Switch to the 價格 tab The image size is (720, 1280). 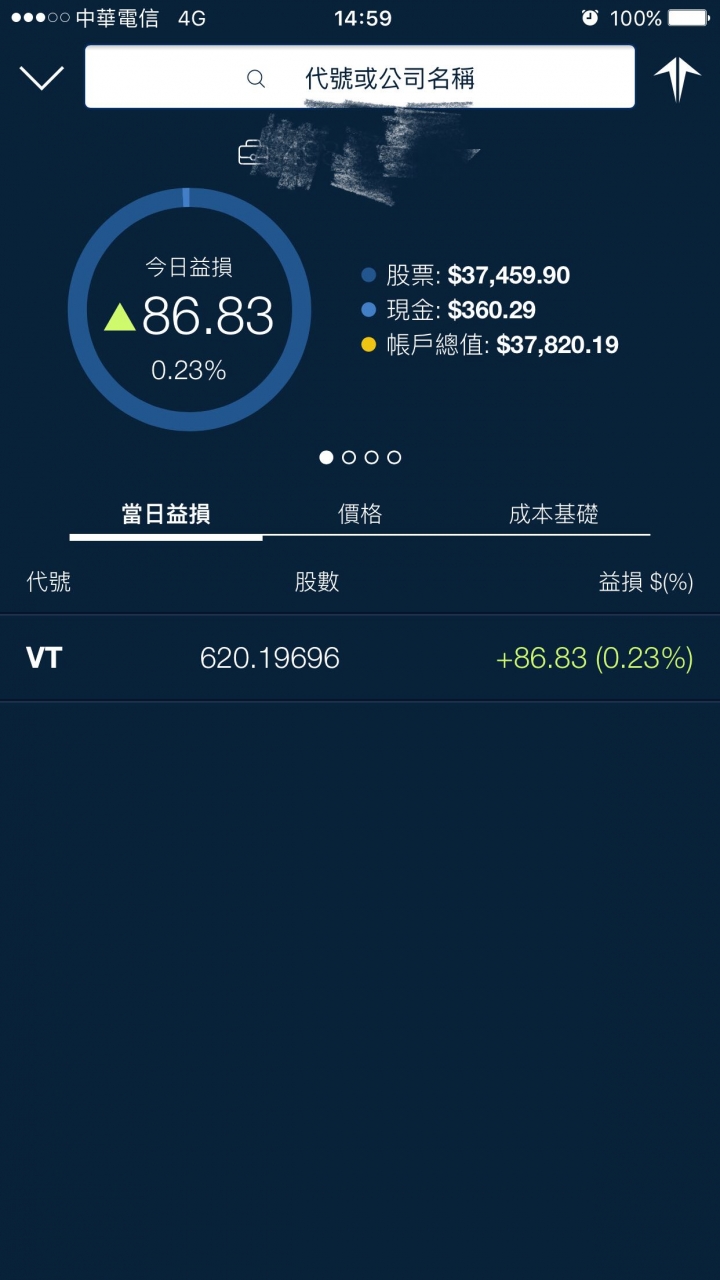point(360,515)
